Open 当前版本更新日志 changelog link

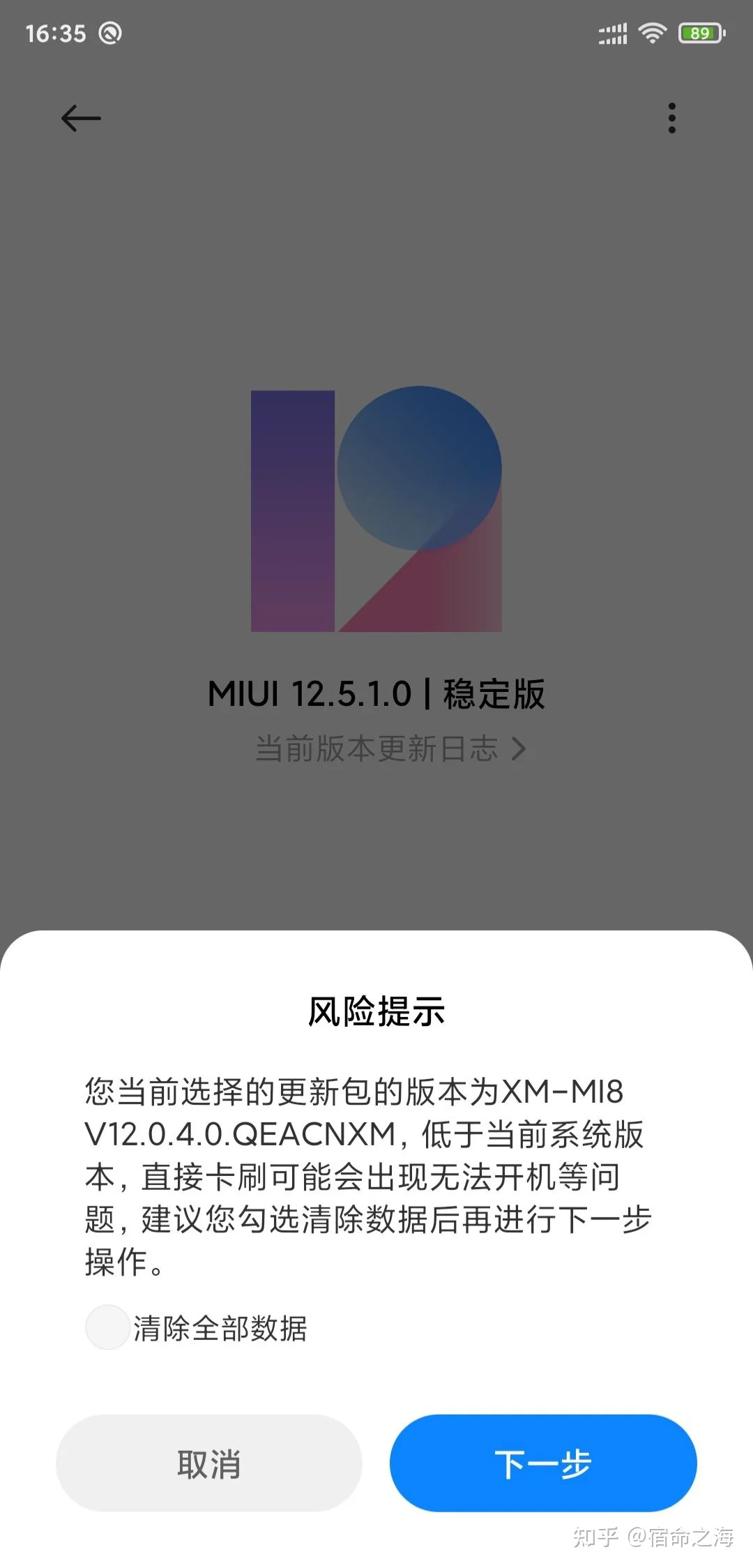pos(389,749)
